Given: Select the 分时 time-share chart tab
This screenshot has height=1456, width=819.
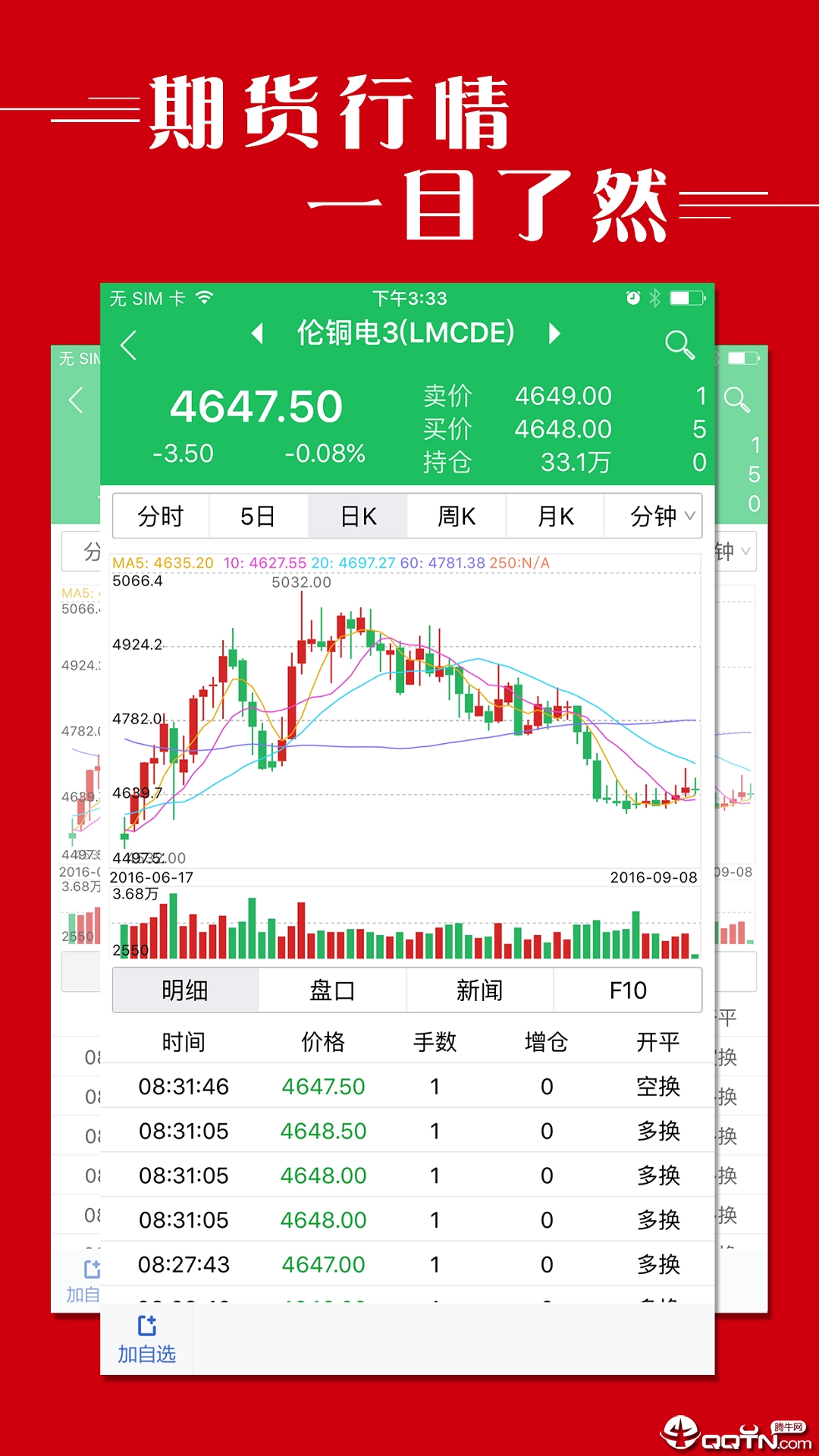Looking at the screenshot, I should click(160, 516).
